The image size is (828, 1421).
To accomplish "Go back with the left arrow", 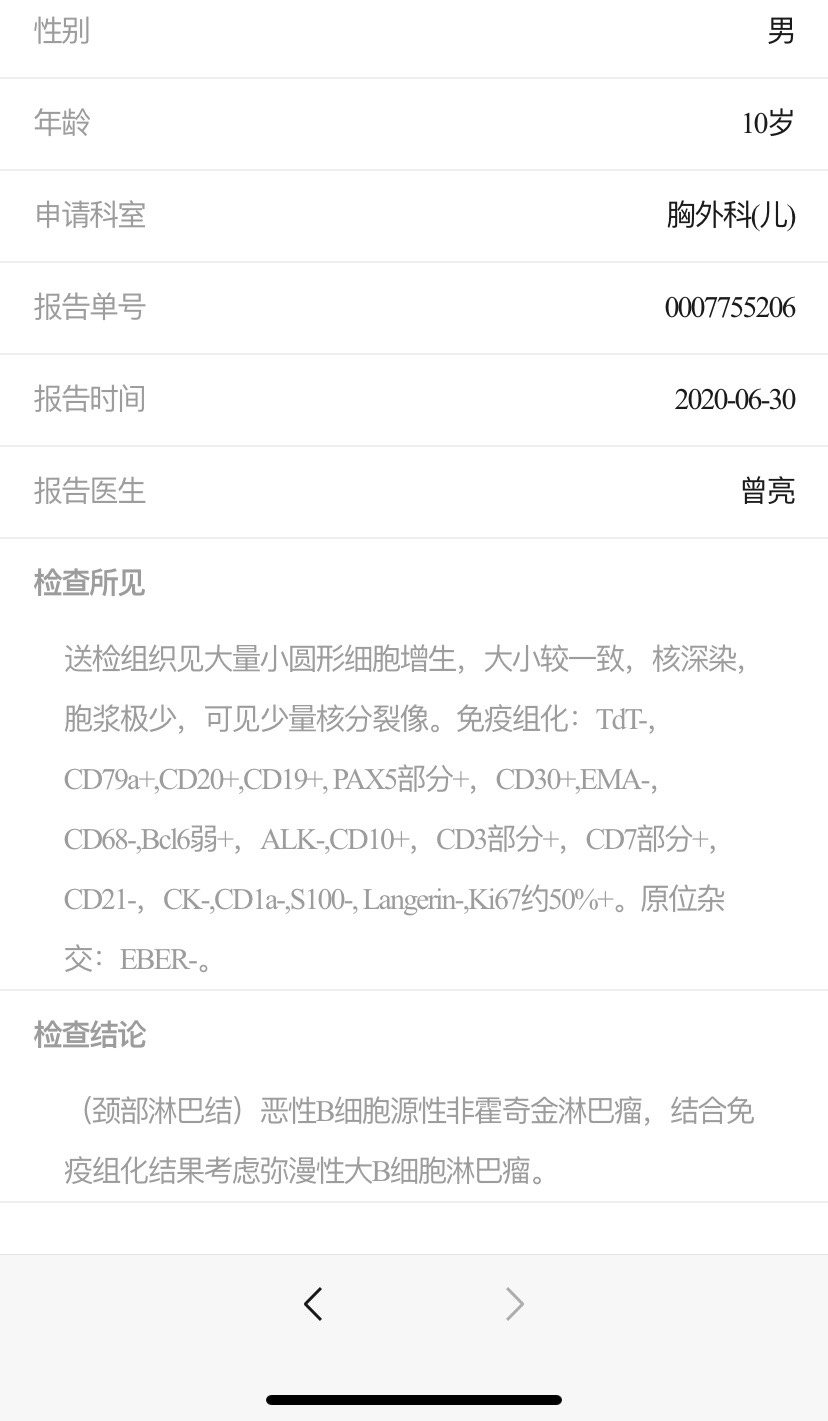I will [x=313, y=1304].
